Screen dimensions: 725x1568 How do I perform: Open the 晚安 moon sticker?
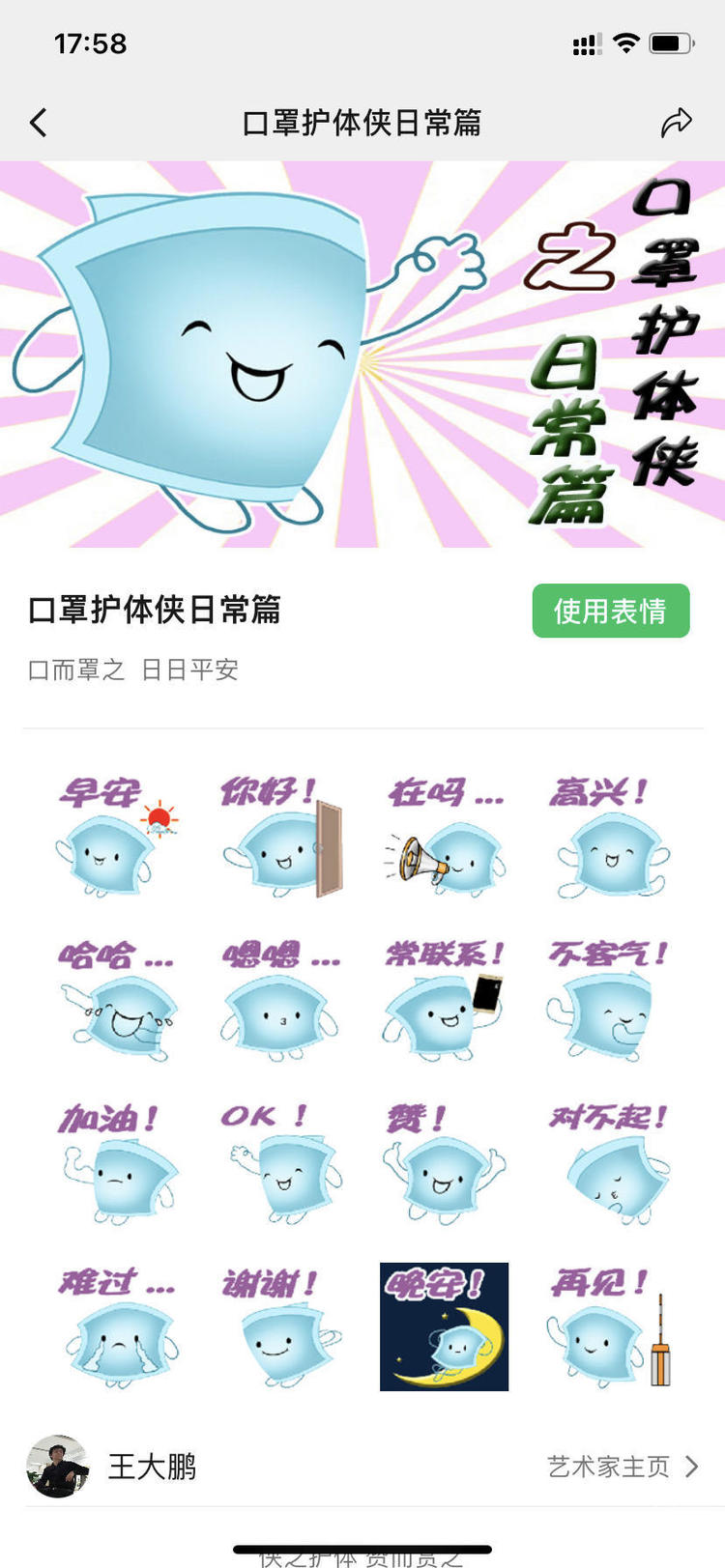(445, 1327)
